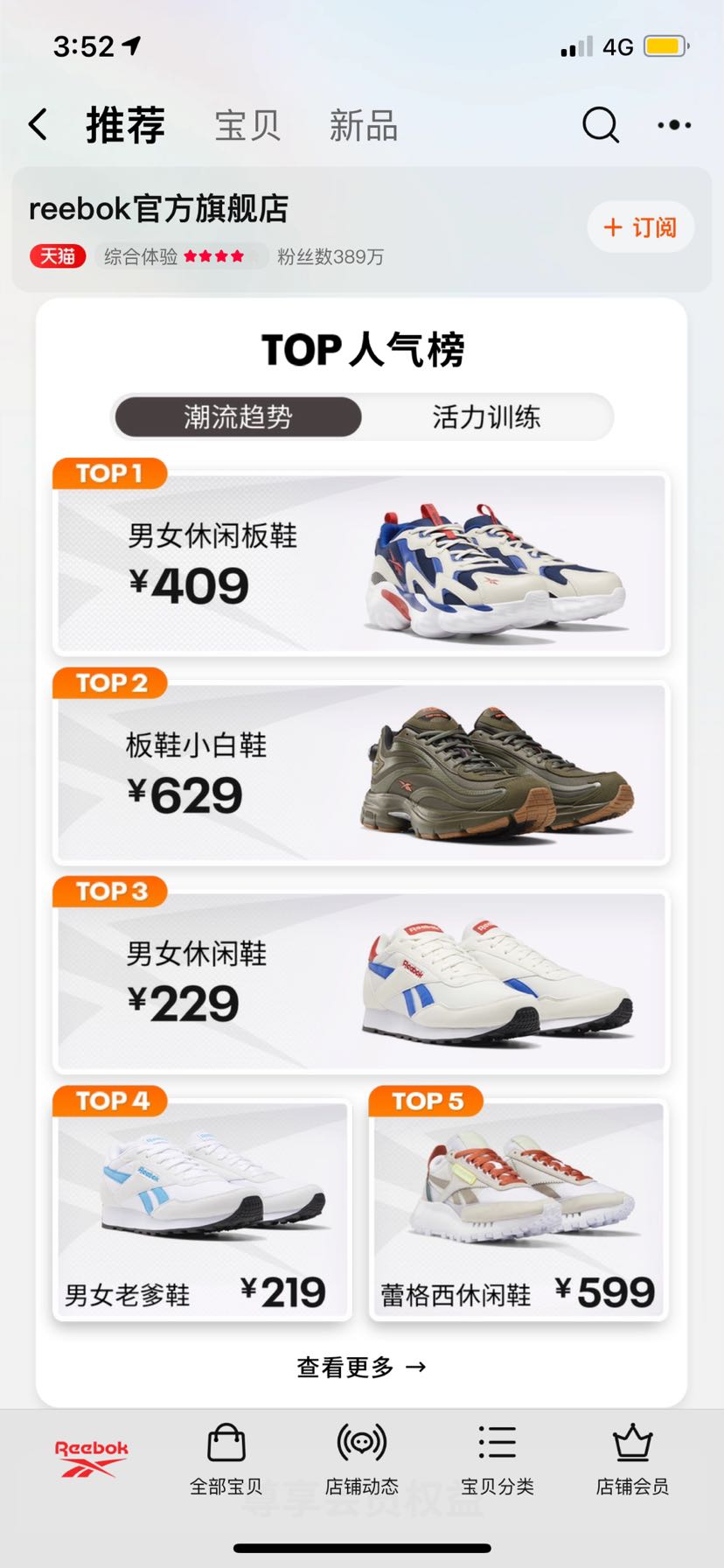Image resolution: width=724 pixels, height=1568 pixels.
Task: Switch to the 宝贝 tab
Action: (x=247, y=125)
